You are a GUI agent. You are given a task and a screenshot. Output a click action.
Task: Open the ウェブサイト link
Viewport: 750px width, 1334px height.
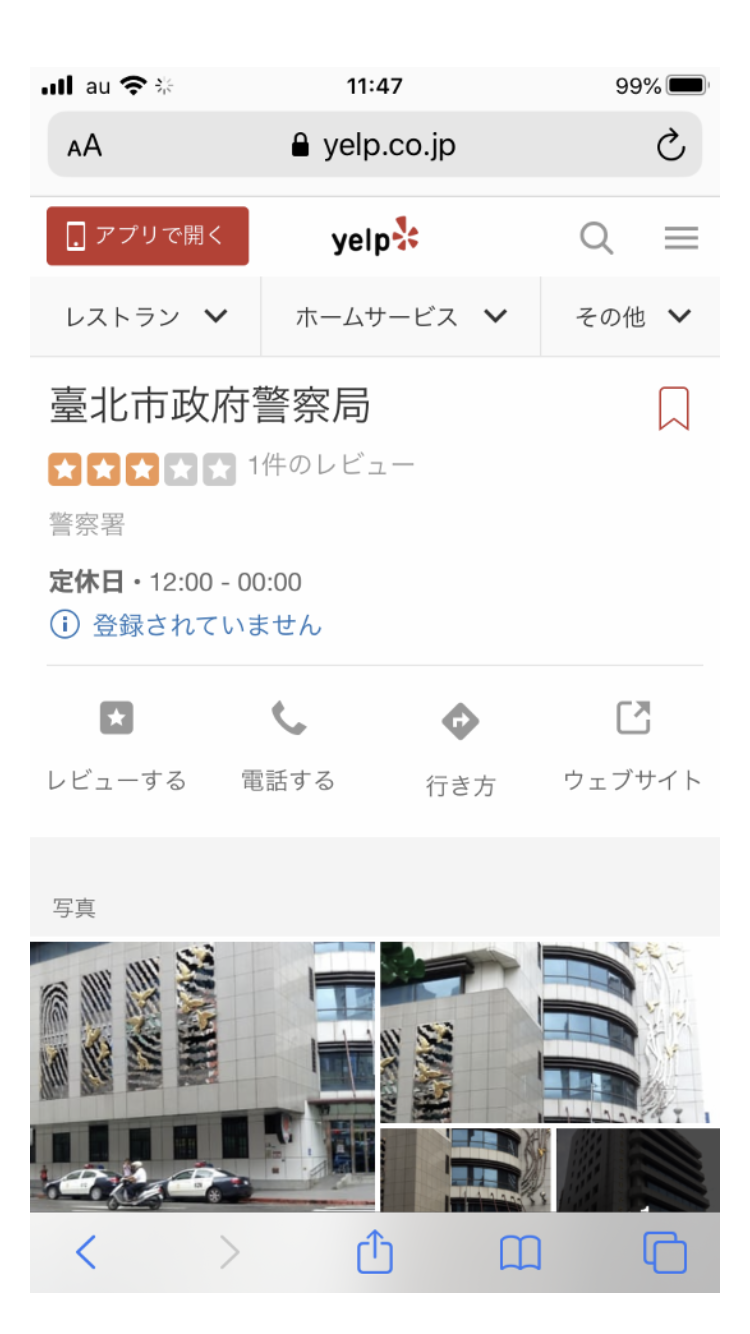[633, 744]
